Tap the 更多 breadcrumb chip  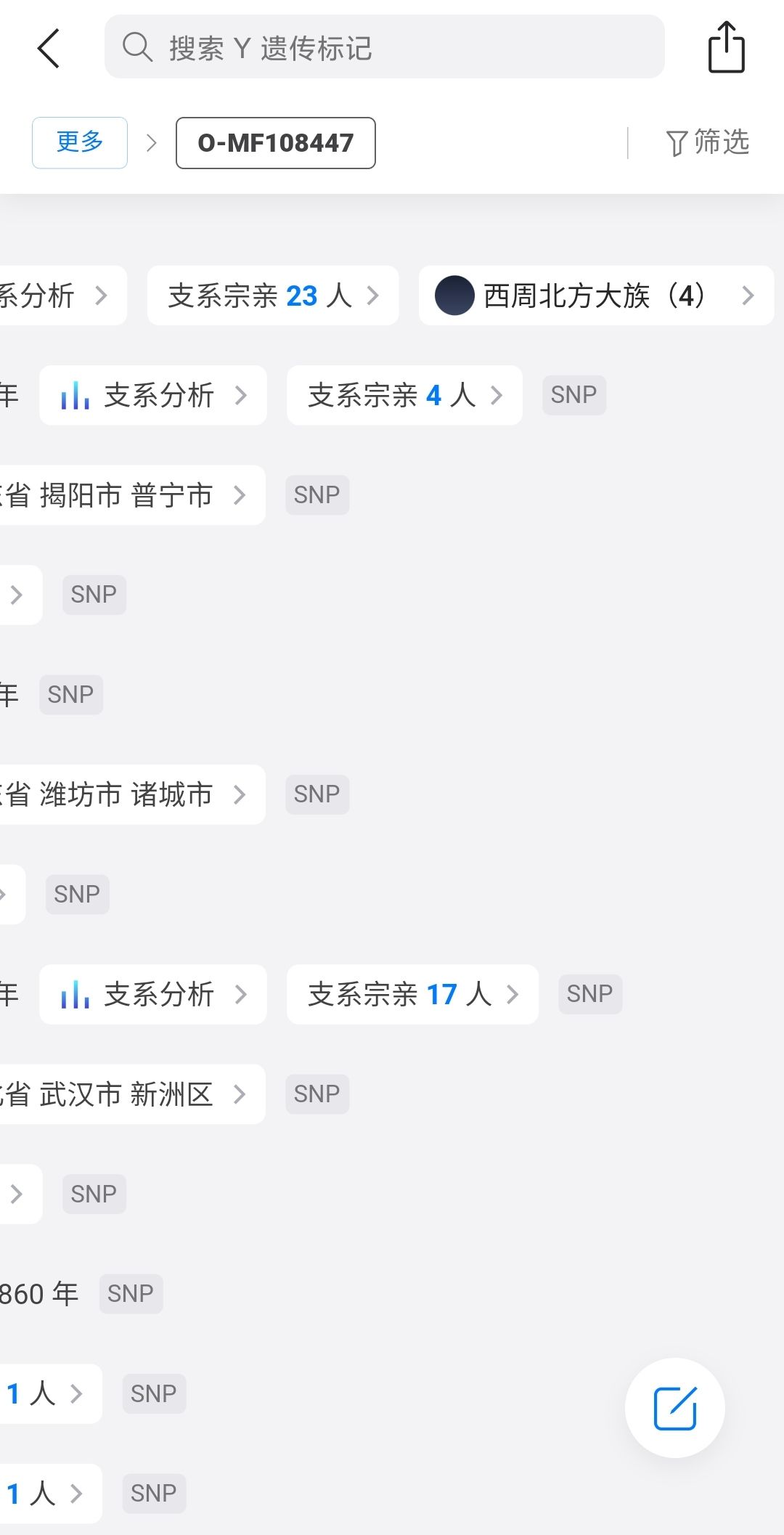pos(80,142)
